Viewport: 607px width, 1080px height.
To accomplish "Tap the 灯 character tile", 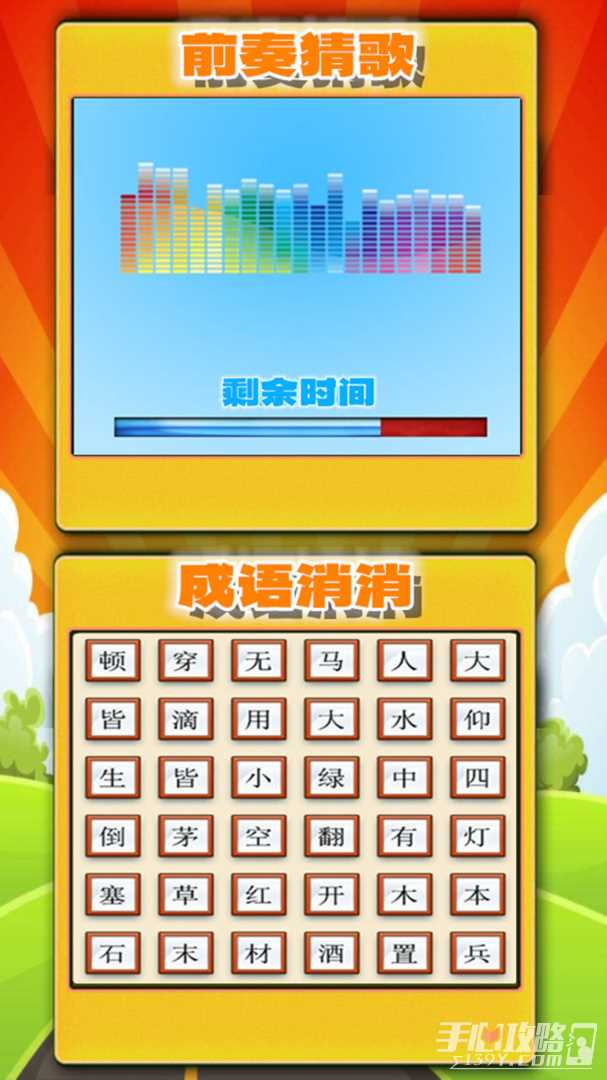I will (x=477, y=836).
